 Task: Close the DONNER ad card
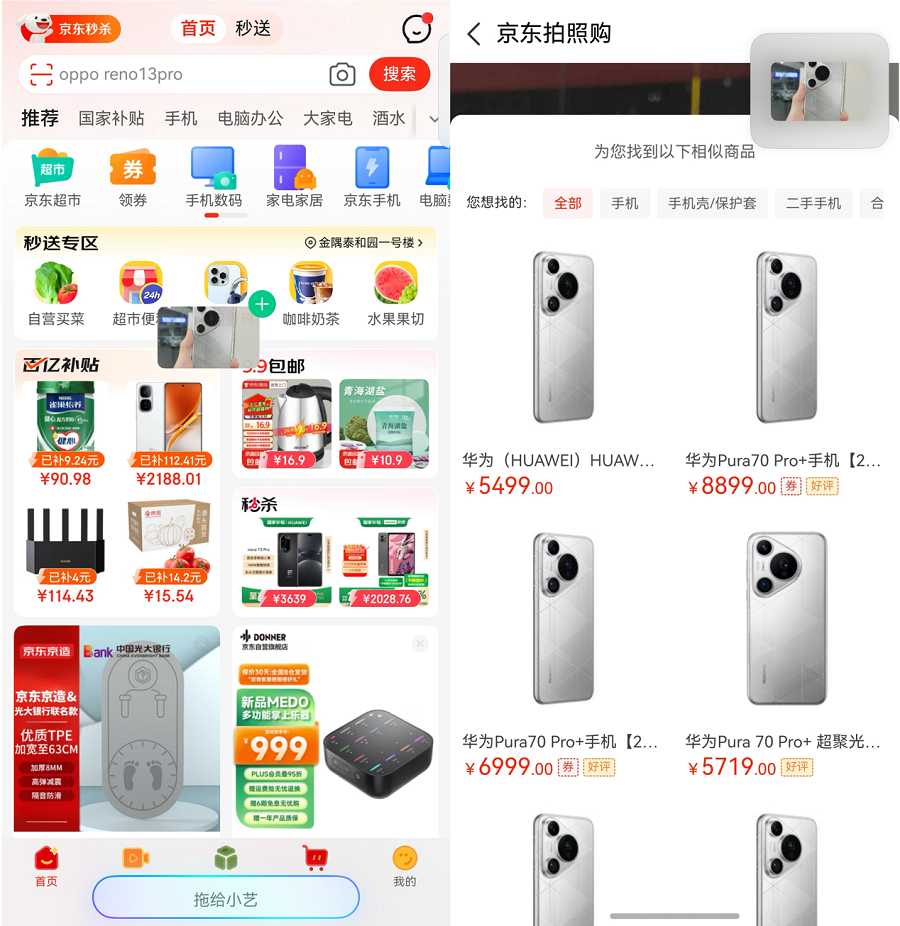(420, 643)
